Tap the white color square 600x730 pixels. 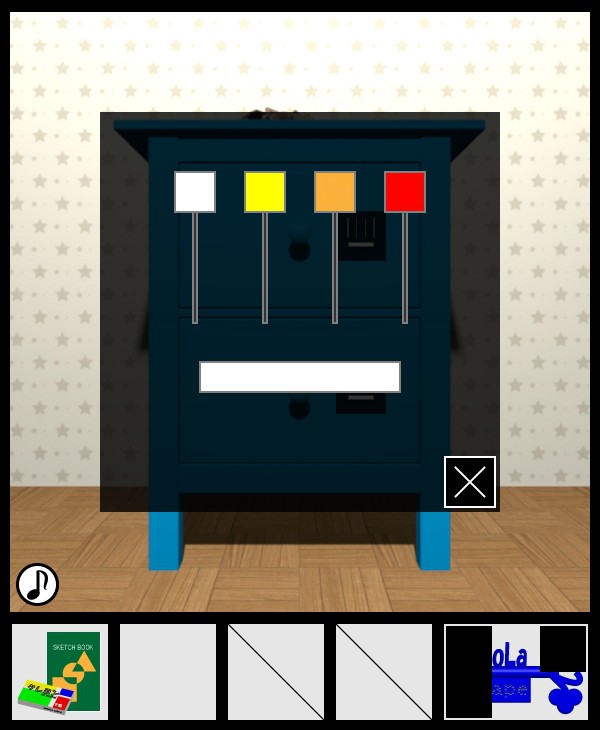coord(195,192)
